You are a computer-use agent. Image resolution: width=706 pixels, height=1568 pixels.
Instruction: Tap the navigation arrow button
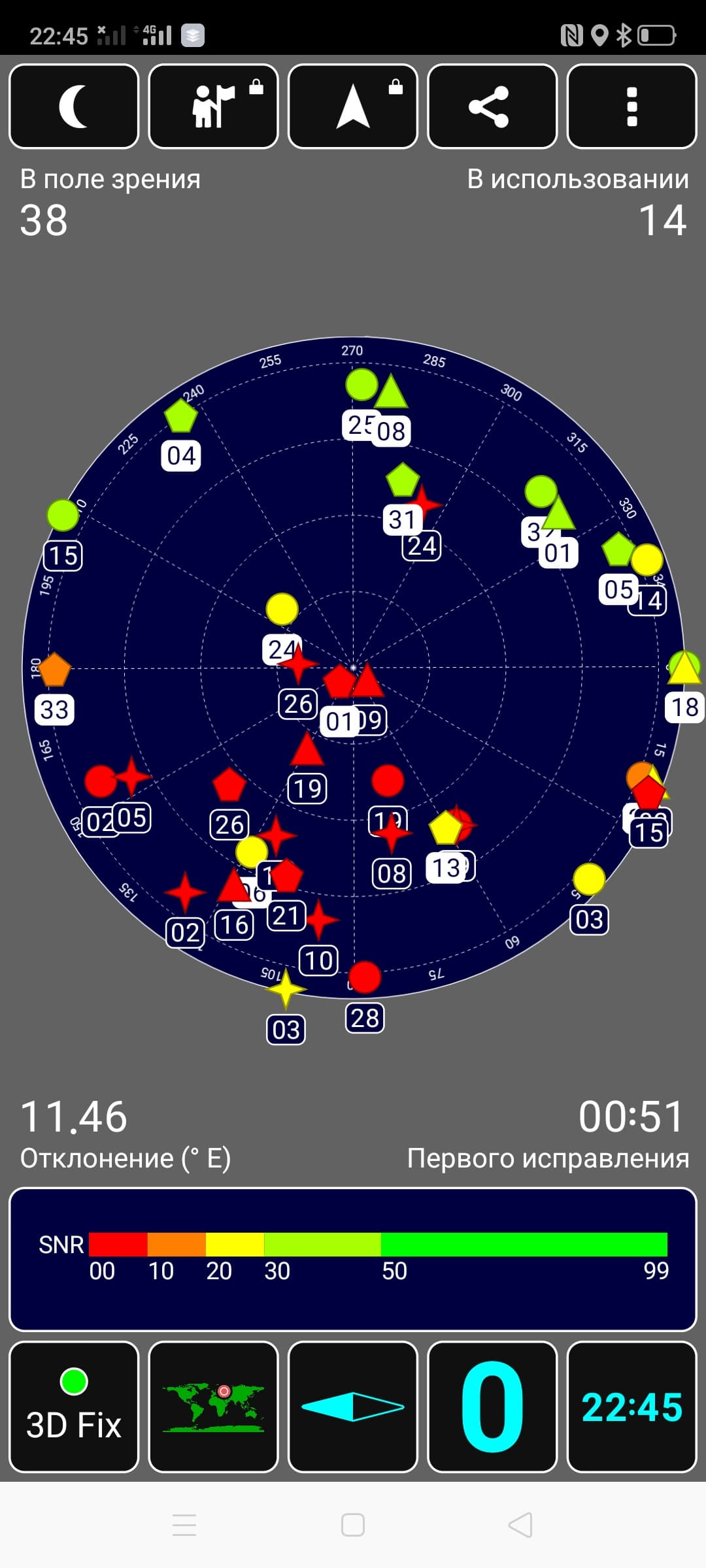[x=353, y=106]
